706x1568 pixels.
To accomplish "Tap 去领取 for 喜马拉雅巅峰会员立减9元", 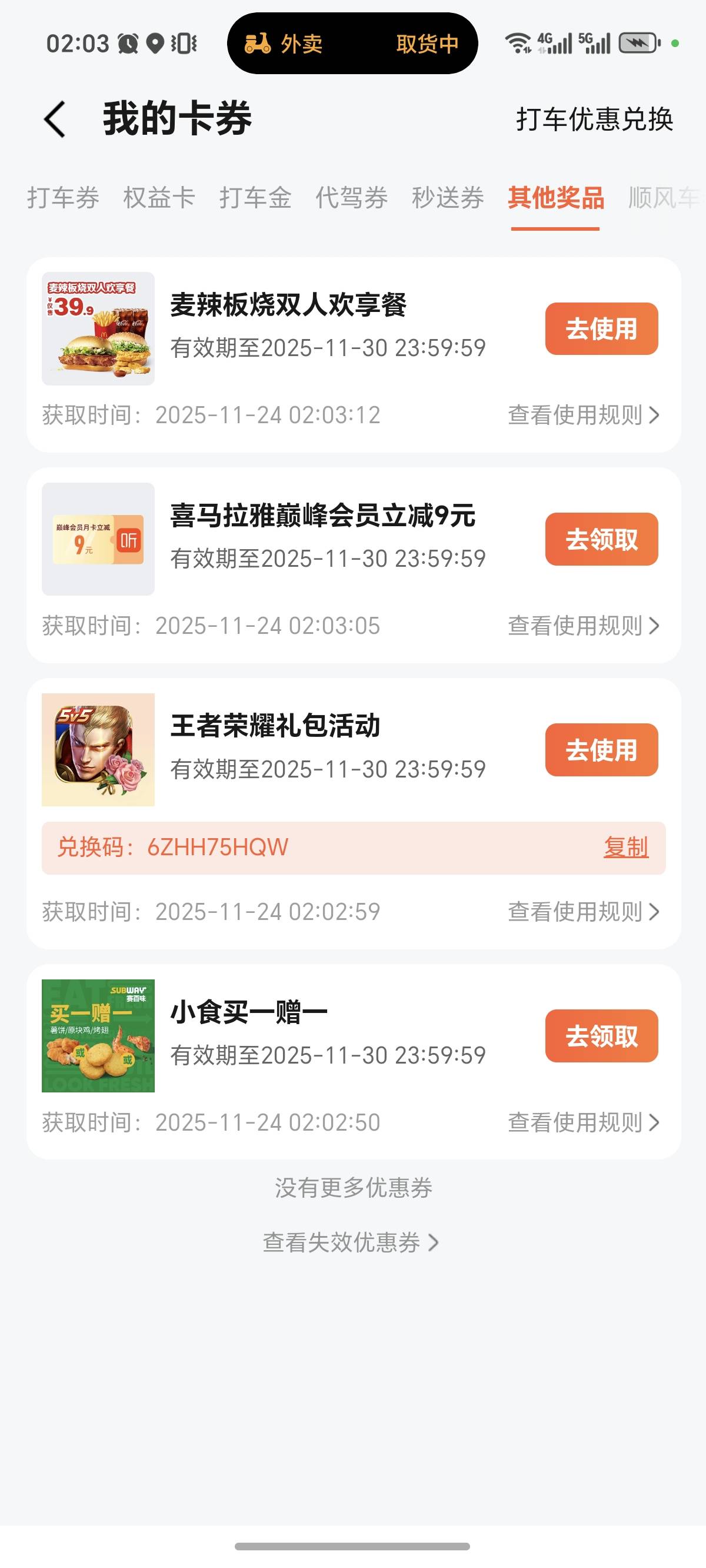I will point(601,539).
